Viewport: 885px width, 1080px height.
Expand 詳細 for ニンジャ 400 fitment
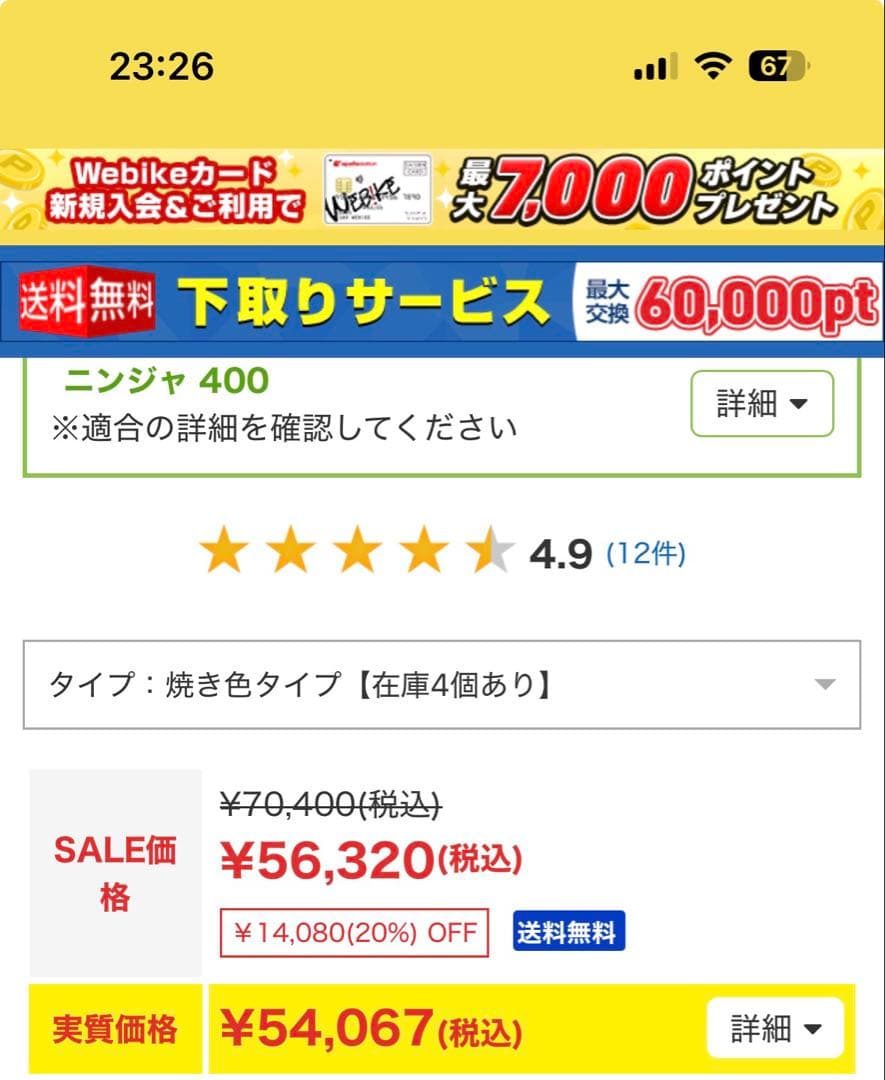pyautogui.click(x=761, y=403)
